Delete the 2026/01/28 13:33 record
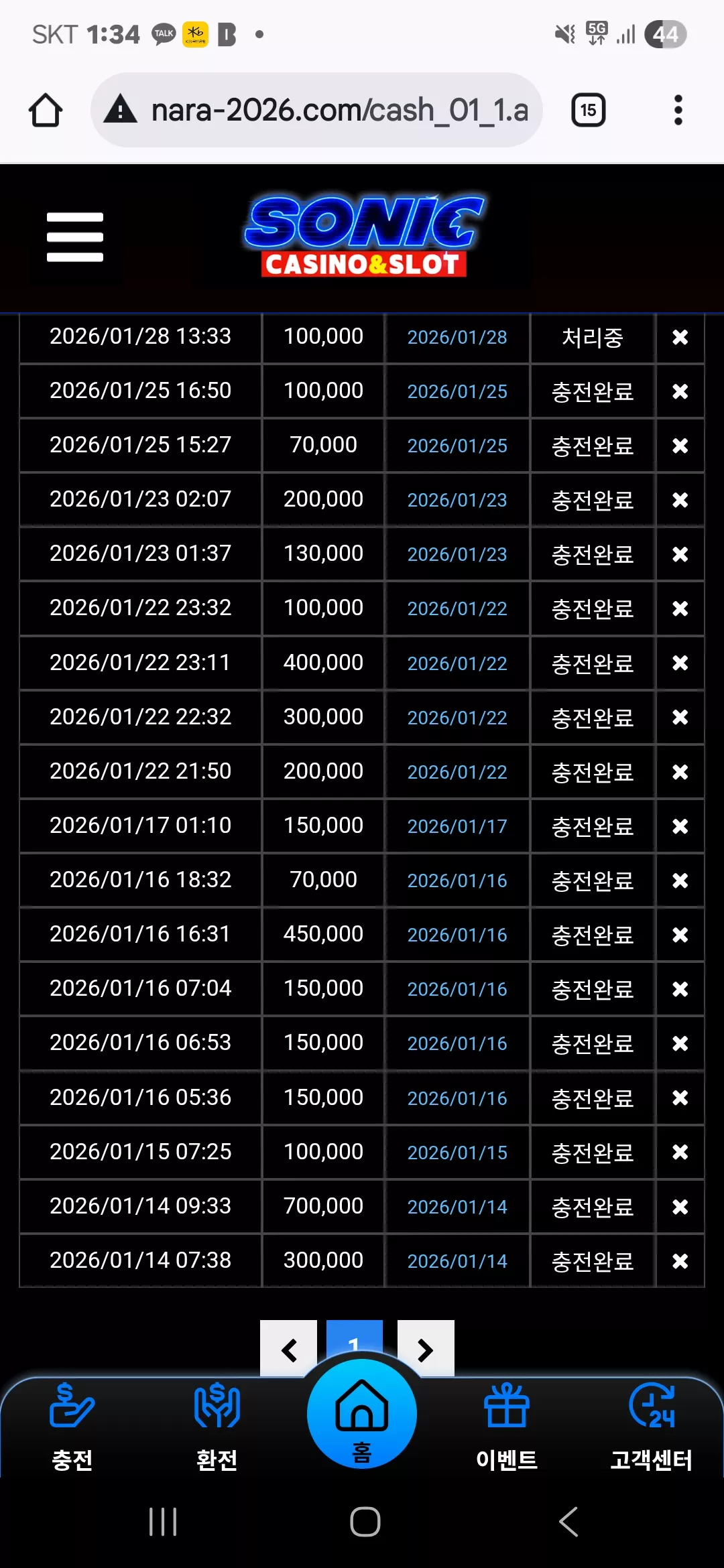 point(680,337)
